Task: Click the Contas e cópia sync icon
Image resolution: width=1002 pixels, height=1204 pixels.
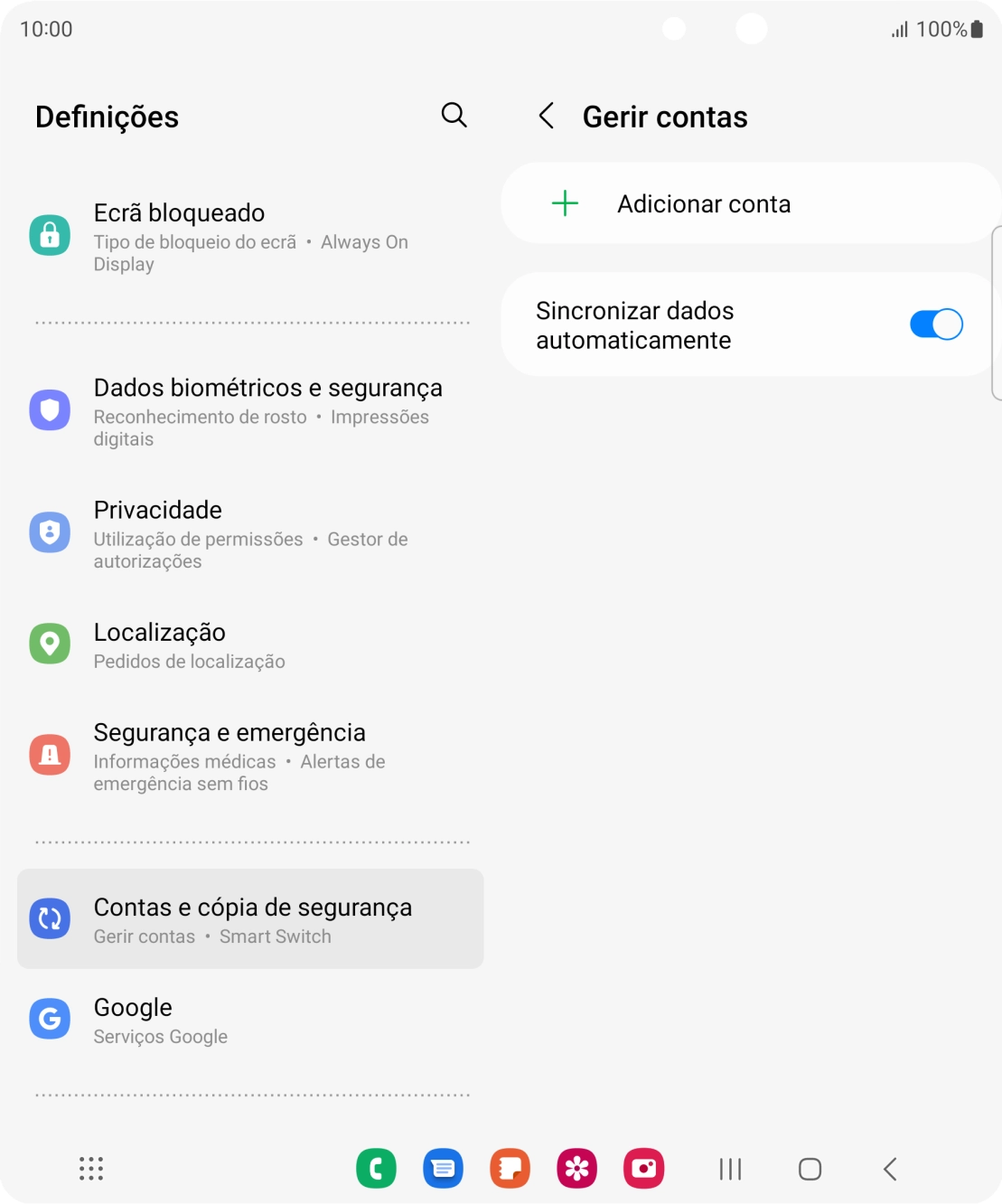Action: [51, 918]
